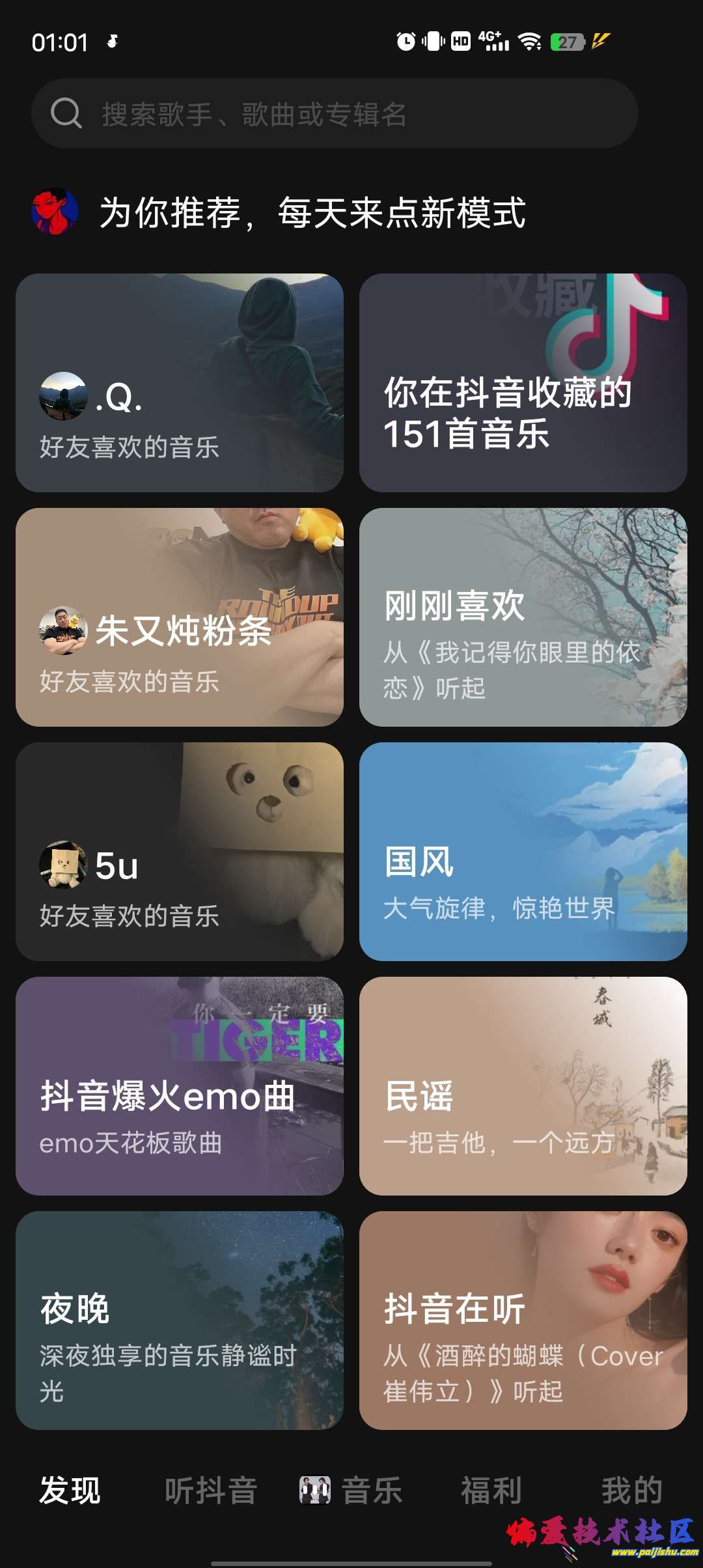Open 朱又炖粉条's liked music card
The height and width of the screenshot is (1568, 703).
[180, 617]
